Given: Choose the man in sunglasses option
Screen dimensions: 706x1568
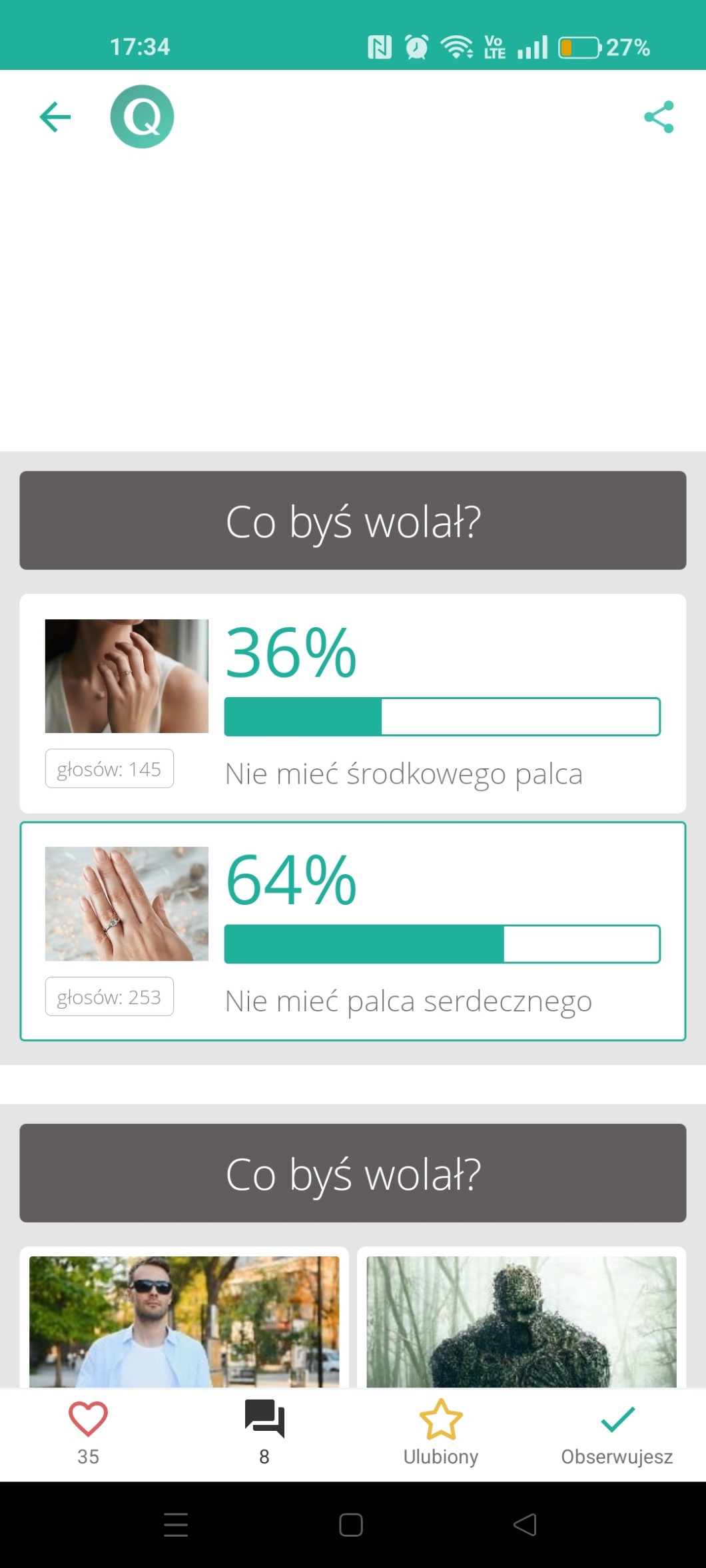Looking at the screenshot, I should 184,1320.
